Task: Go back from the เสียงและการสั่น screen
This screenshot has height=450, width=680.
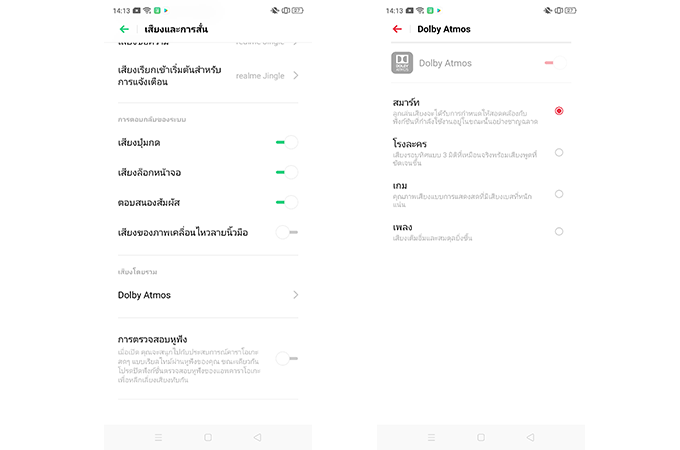Action: point(124,29)
